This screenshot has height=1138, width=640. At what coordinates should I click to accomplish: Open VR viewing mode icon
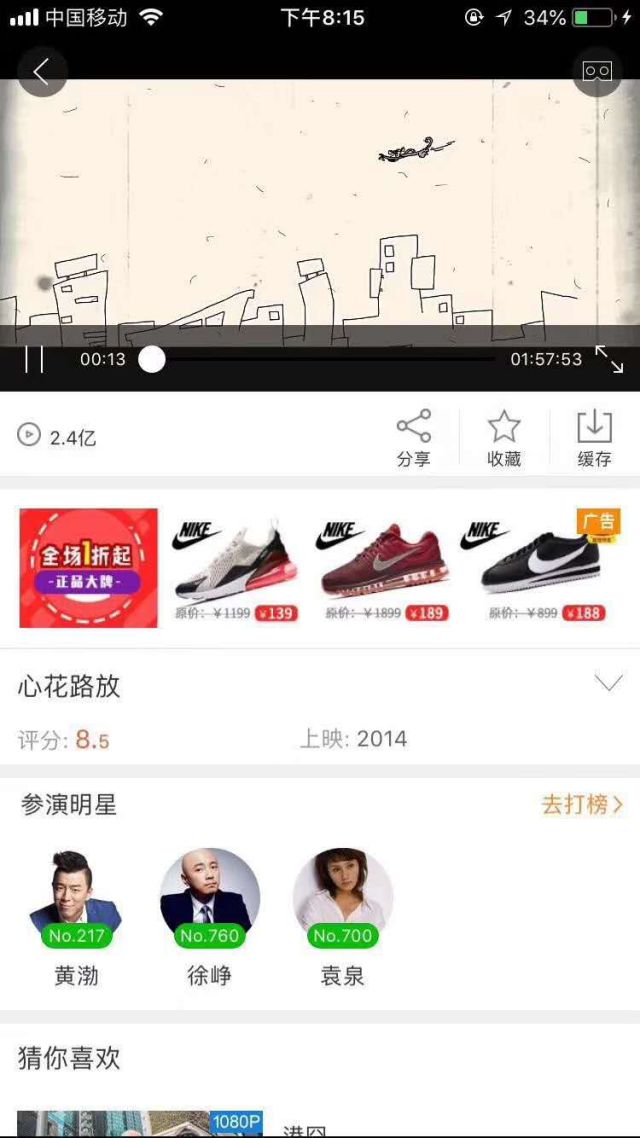tap(597, 72)
